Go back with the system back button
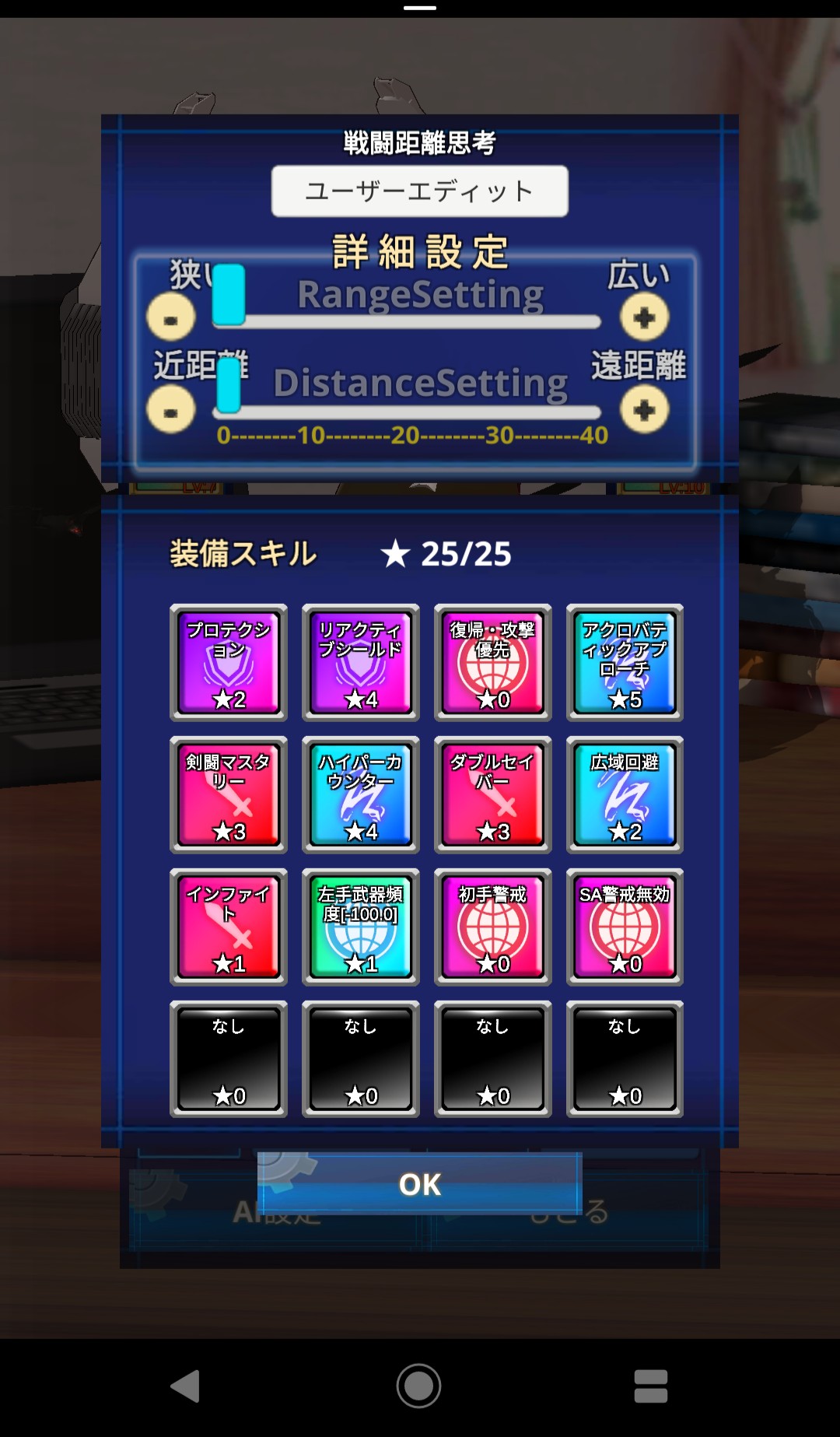The height and width of the screenshot is (1437, 840). pyautogui.click(x=186, y=1386)
